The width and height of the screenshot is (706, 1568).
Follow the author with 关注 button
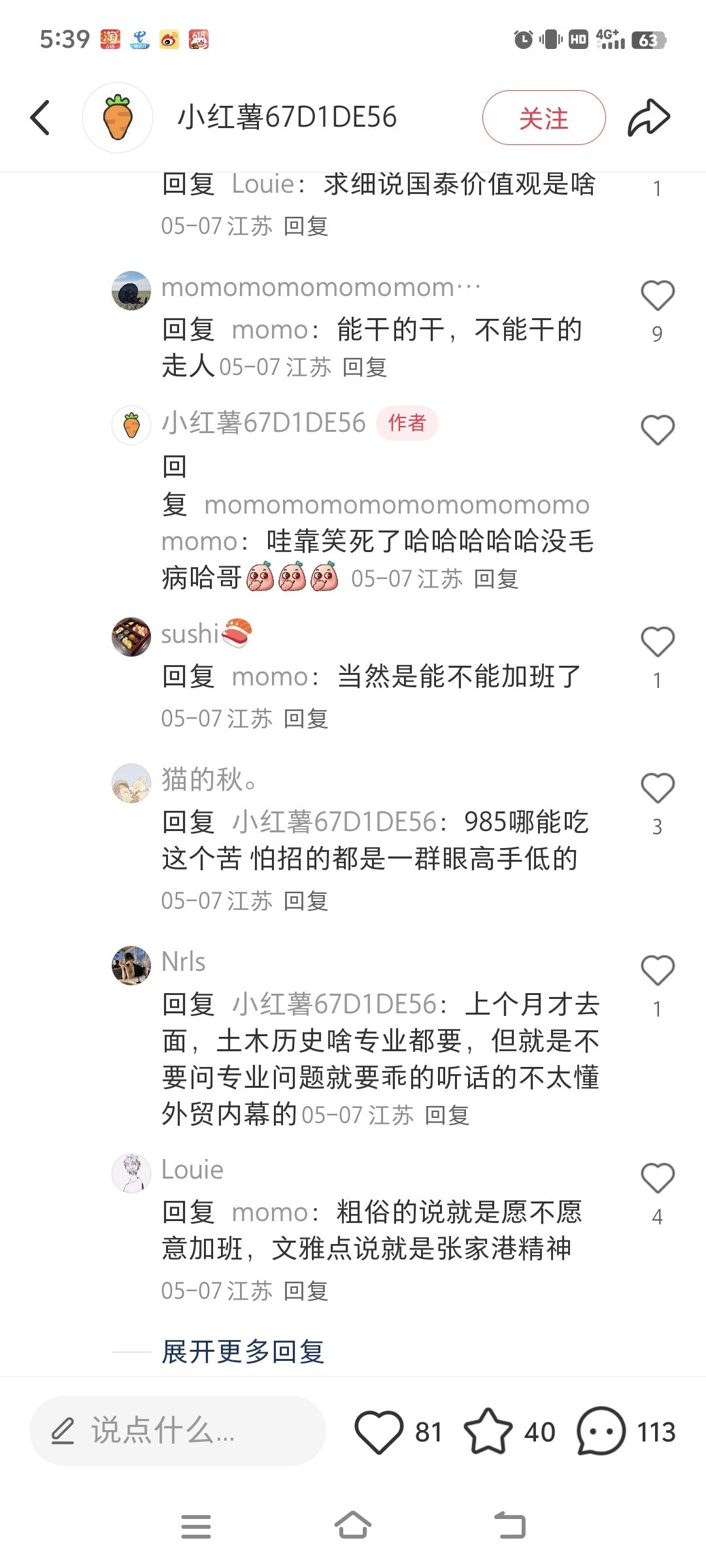coord(543,118)
